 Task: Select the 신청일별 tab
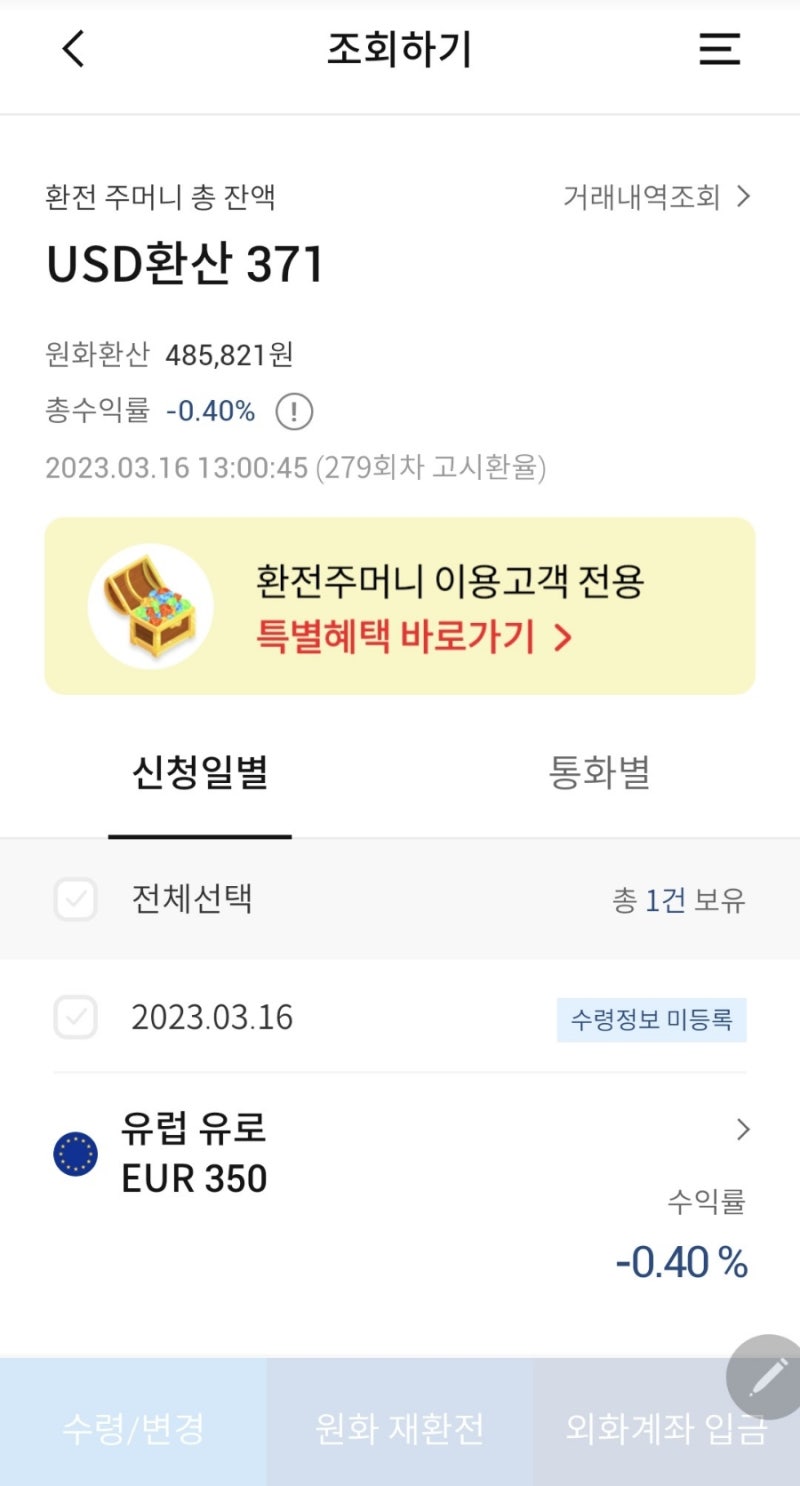200,773
